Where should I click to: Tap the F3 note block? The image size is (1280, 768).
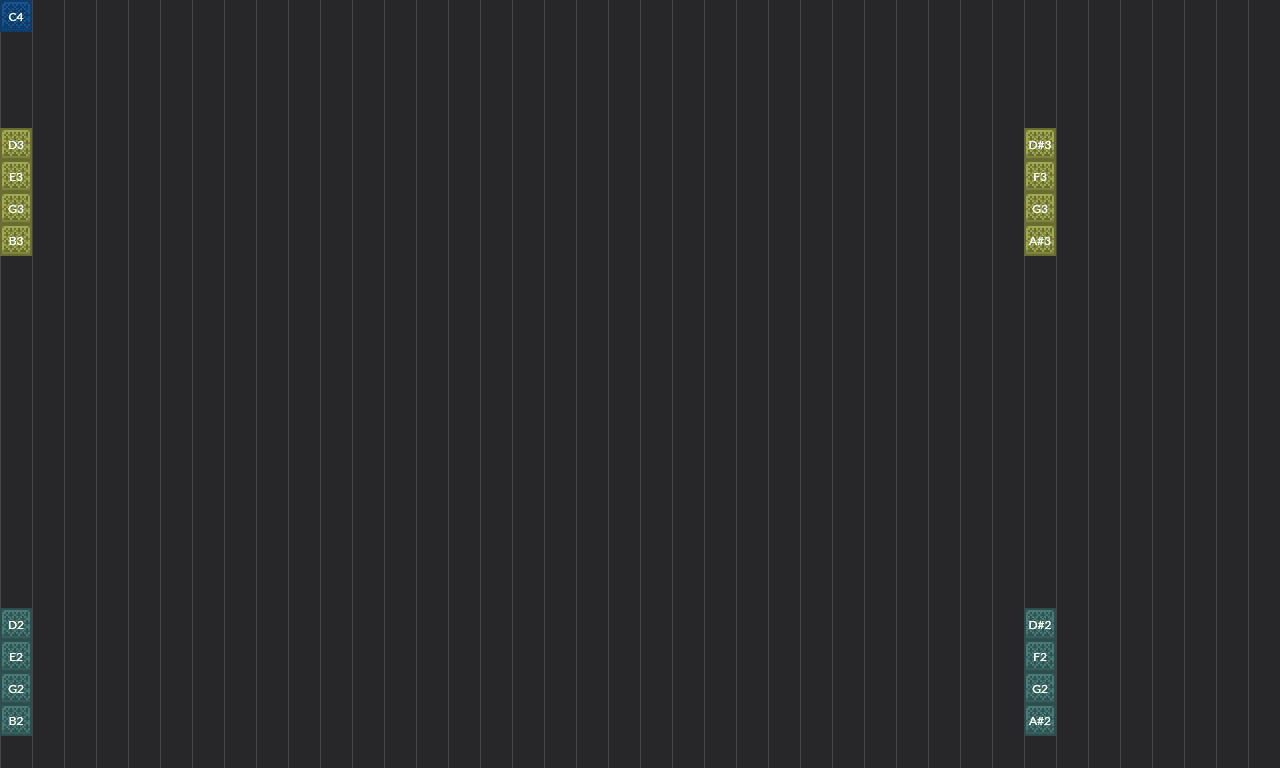coord(1040,177)
